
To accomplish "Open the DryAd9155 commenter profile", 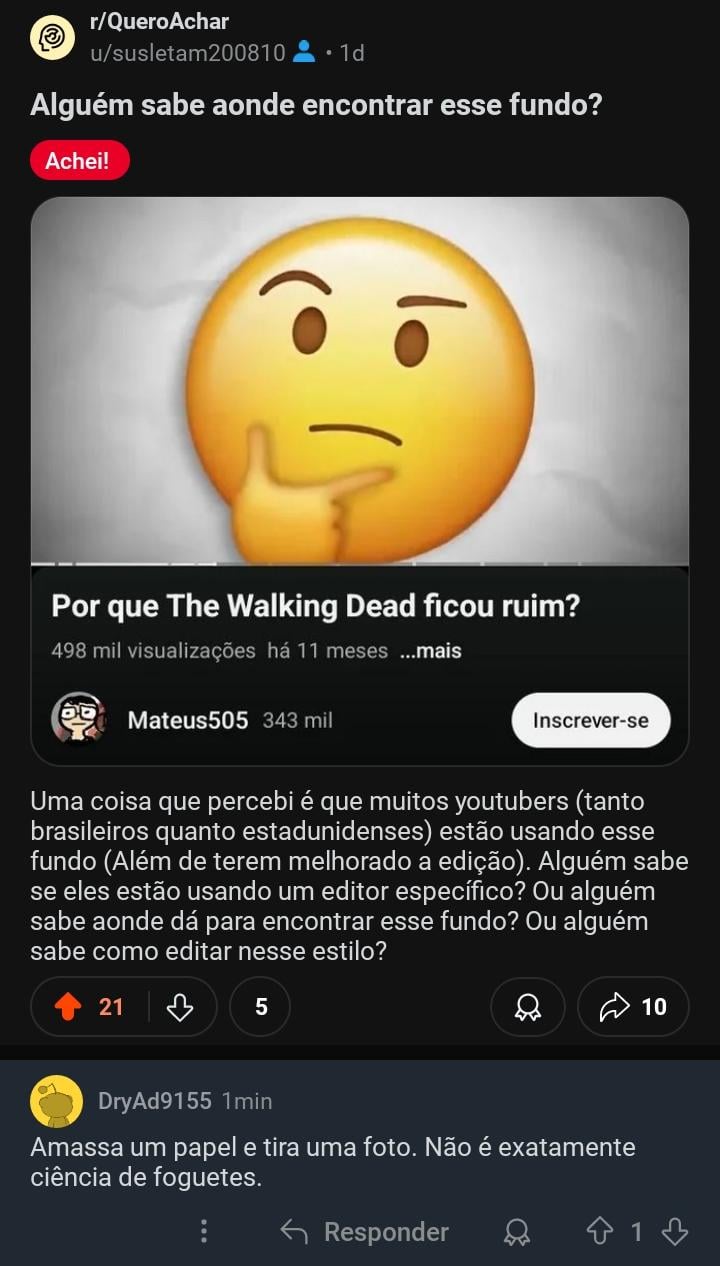I will pyautogui.click(x=154, y=1101).
